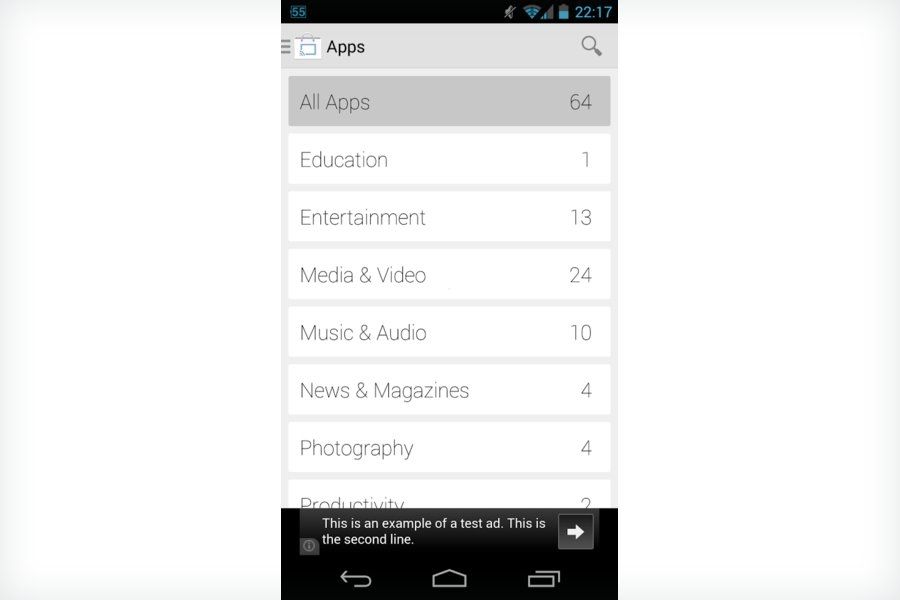Go to the home screen
Image resolution: width=900 pixels, height=600 pixels.
pyautogui.click(x=449, y=578)
